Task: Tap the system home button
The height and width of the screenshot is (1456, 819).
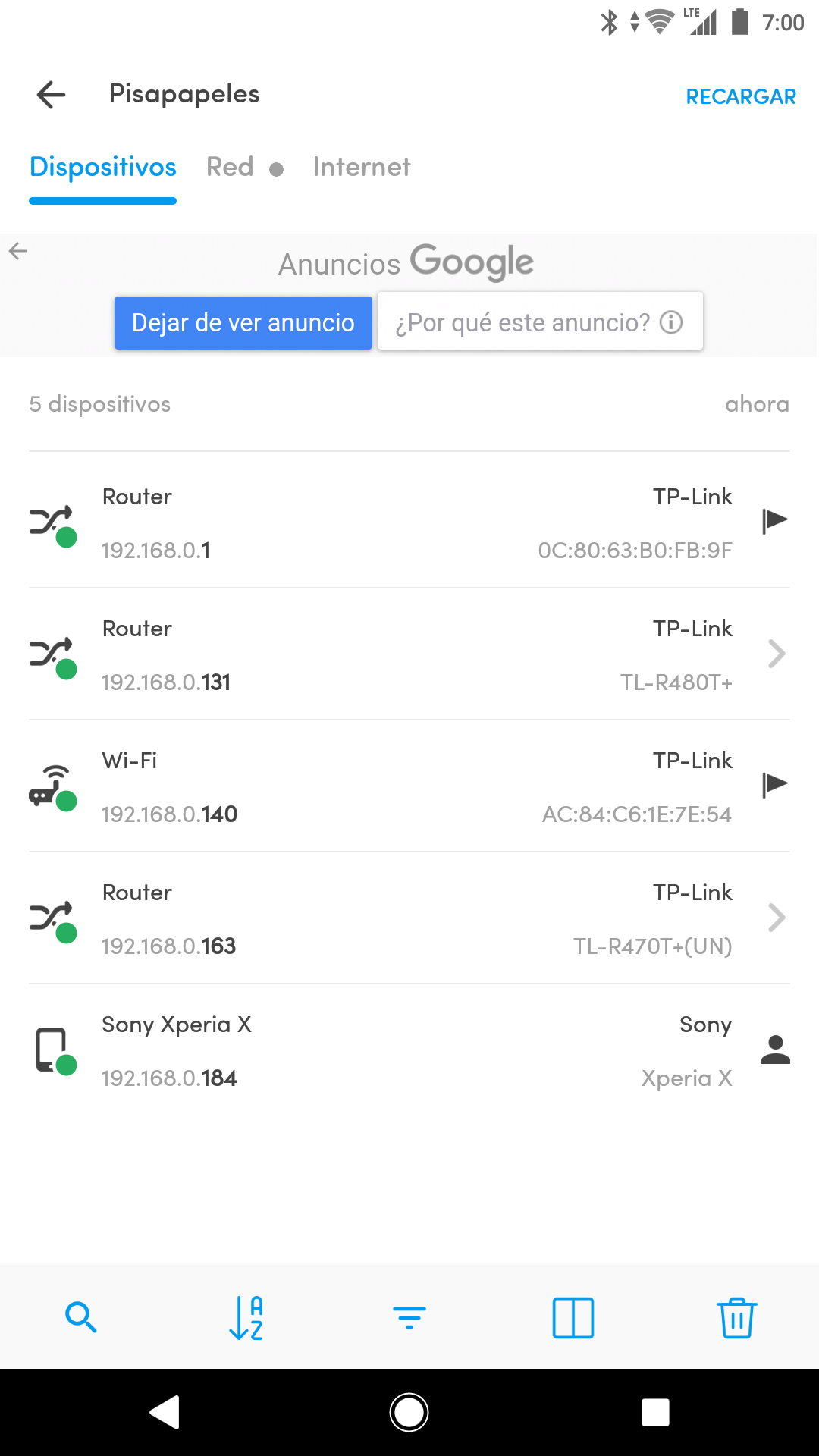Action: [x=409, y=1413]
